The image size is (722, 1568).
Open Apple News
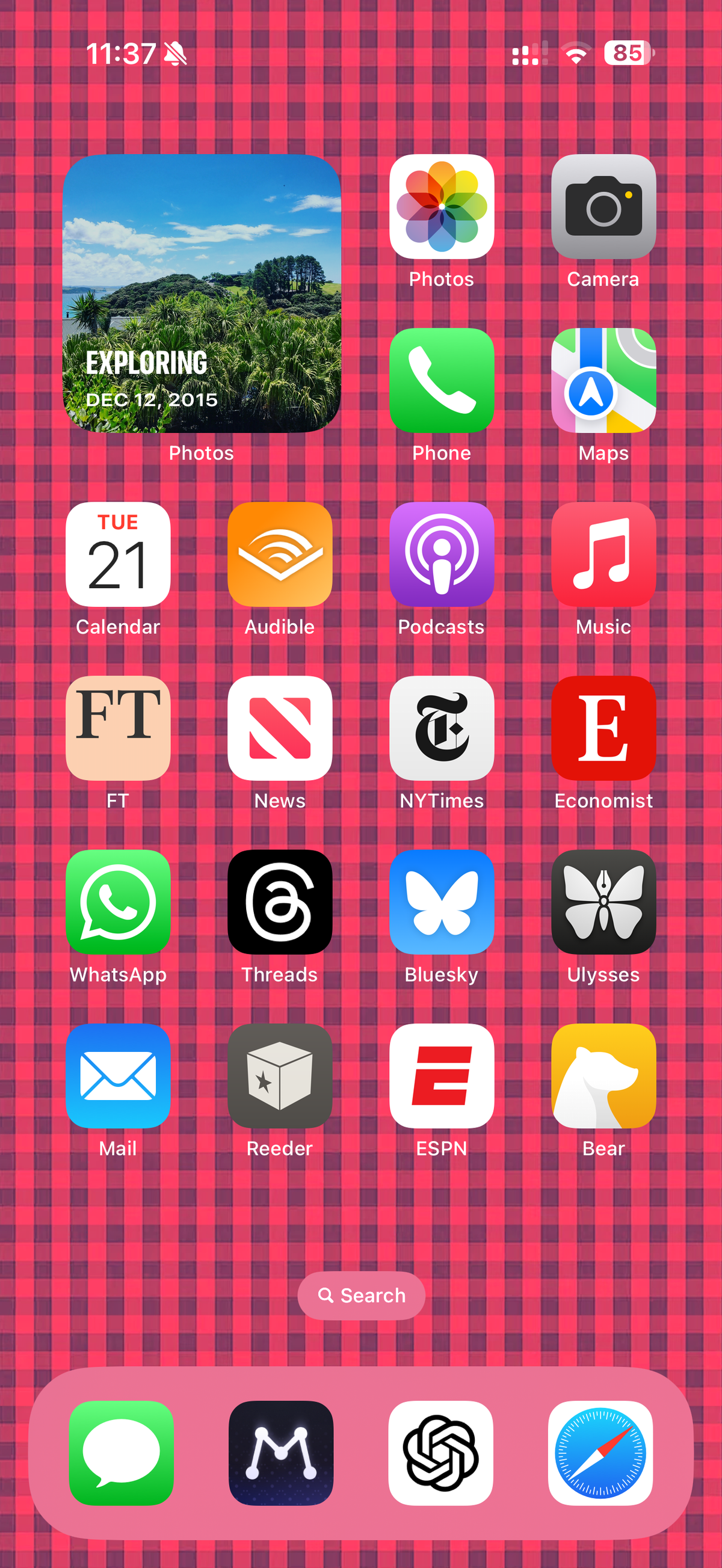(x=279, y=728)
